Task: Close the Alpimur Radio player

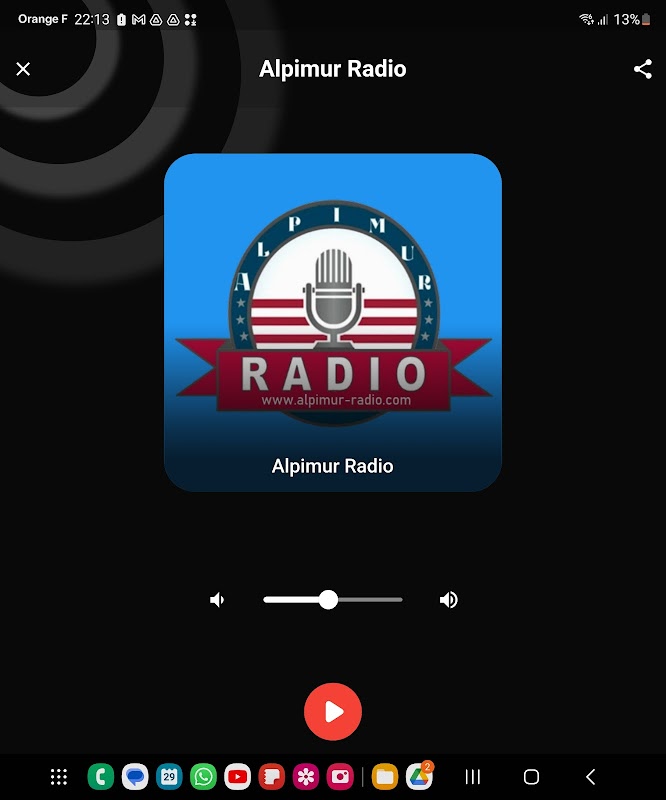Action: 23,69
